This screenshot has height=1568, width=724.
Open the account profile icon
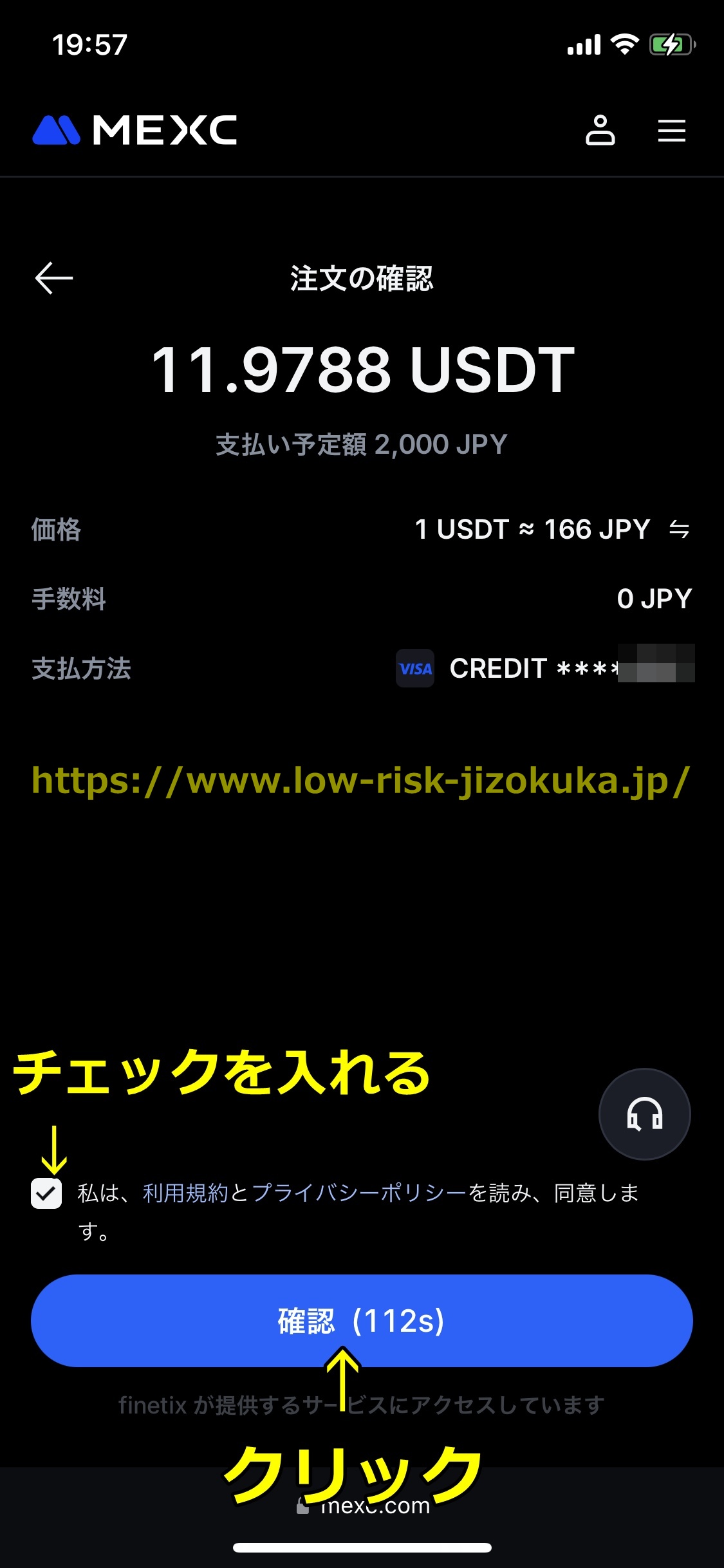600,131
